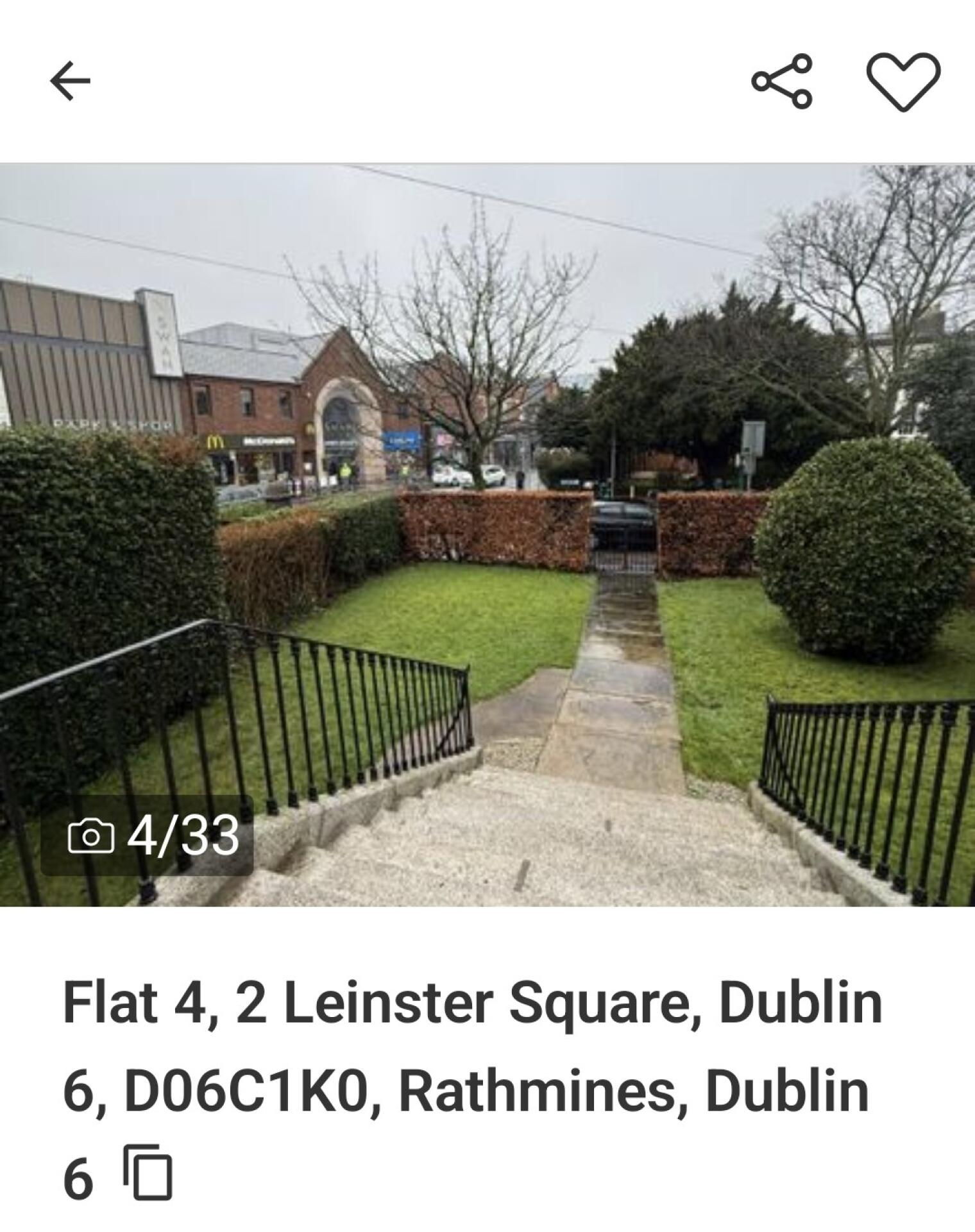Save listing with the heart icon
This screenshot has height=1232, width=975.
(903, 81)
